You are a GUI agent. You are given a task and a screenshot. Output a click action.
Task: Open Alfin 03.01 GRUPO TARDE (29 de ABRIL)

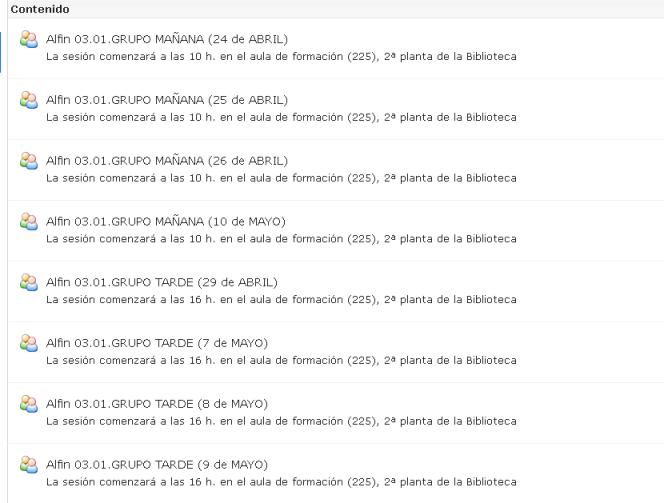point(161,282)
